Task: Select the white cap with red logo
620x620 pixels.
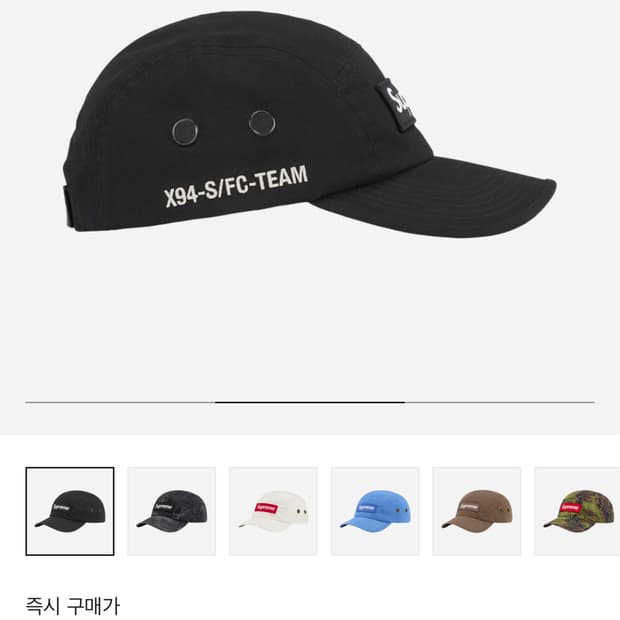Action: pyautogui.click(x=273, y=511)
